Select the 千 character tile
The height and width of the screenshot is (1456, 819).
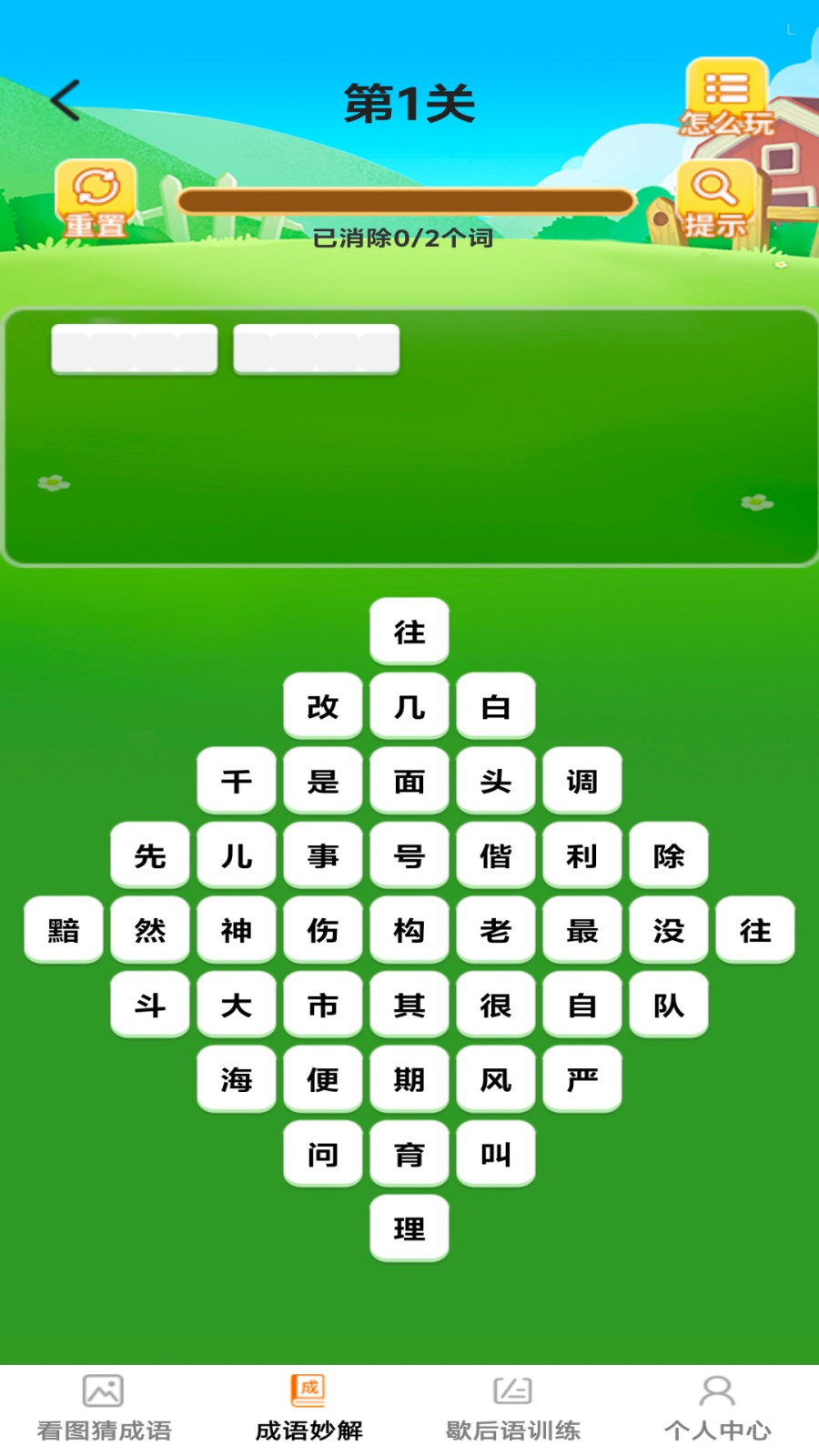[x=237, y=781]
